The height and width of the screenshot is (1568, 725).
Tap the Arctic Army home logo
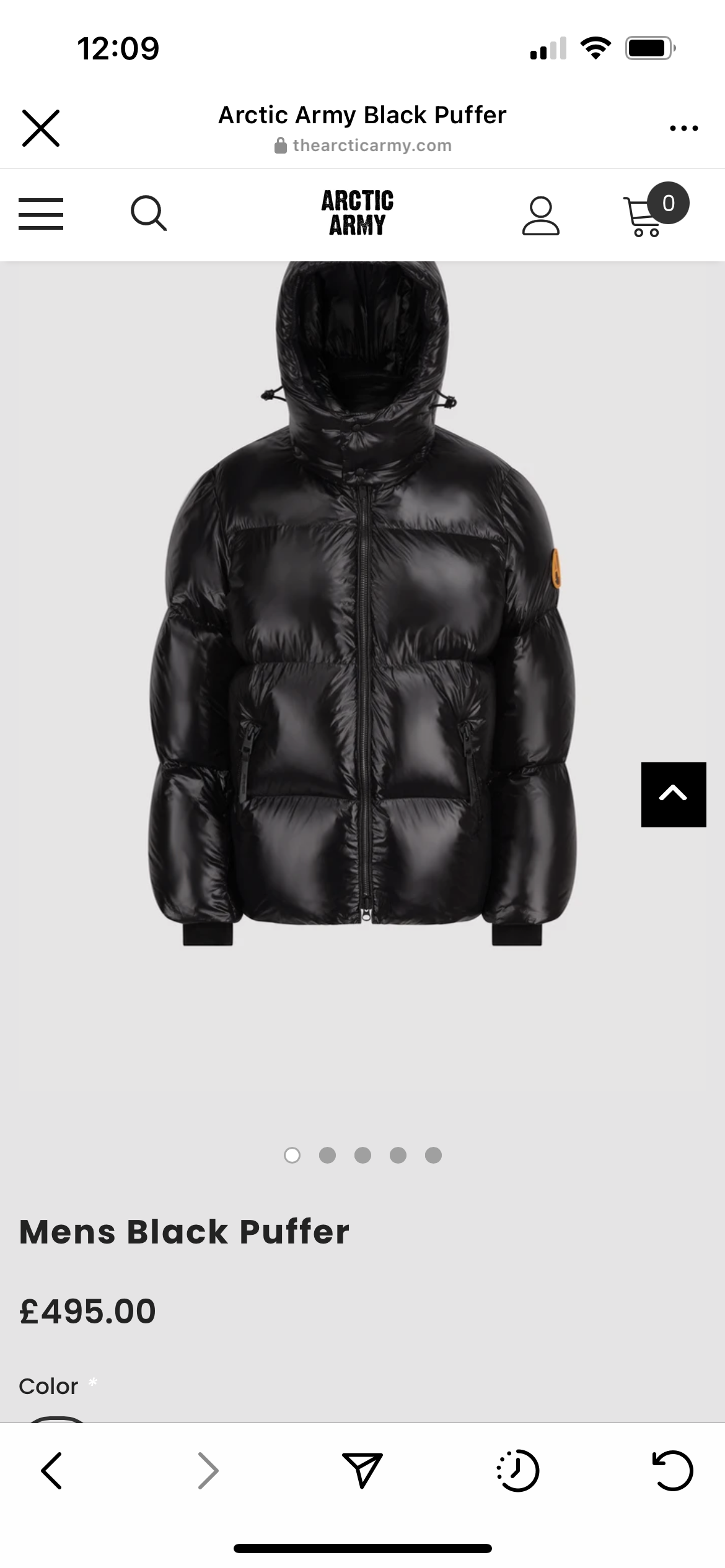(358, 213)
